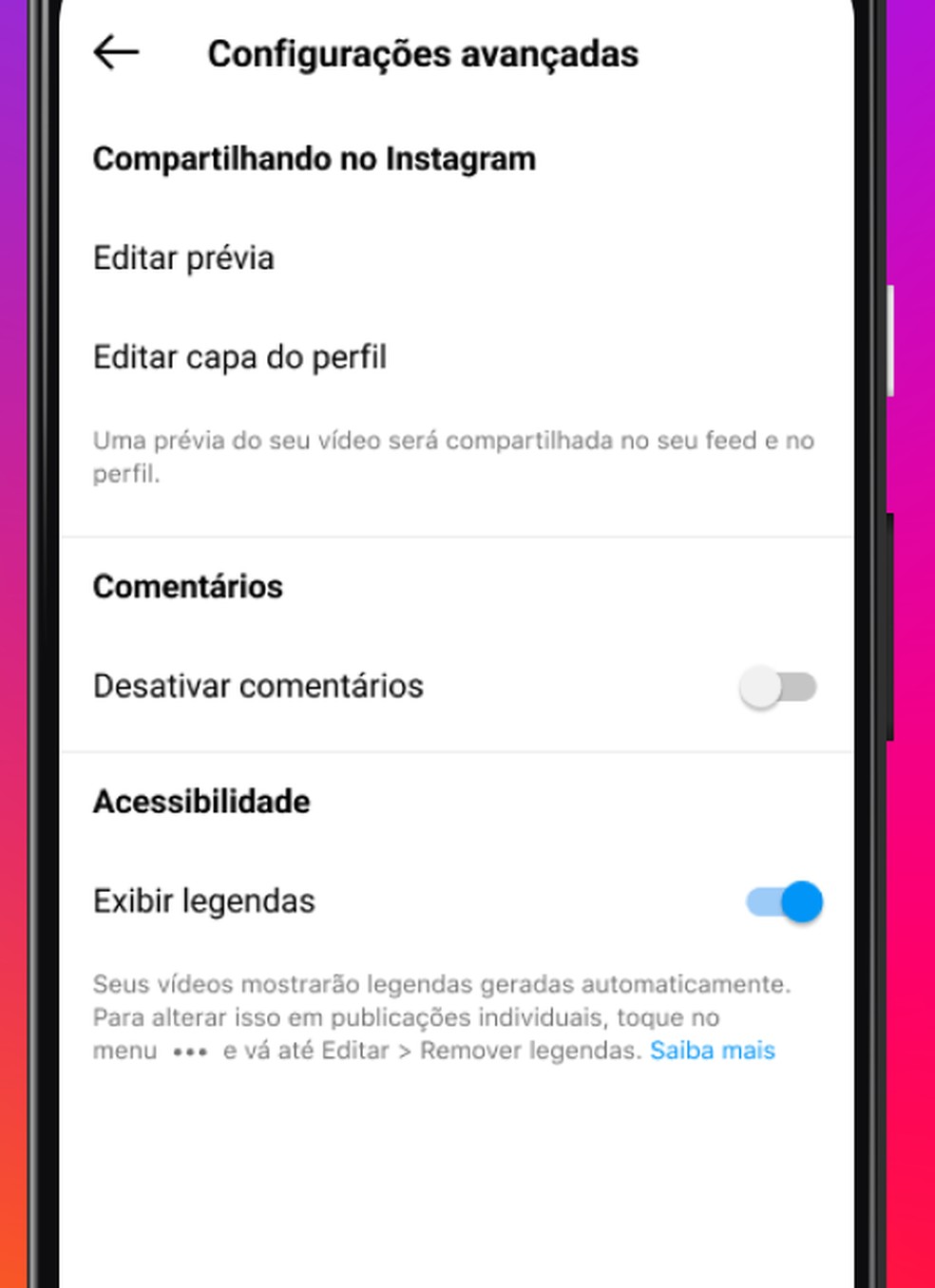Tap the "Exibir legendas" label
Viewport: 935px width, 1288px height.
203,901
